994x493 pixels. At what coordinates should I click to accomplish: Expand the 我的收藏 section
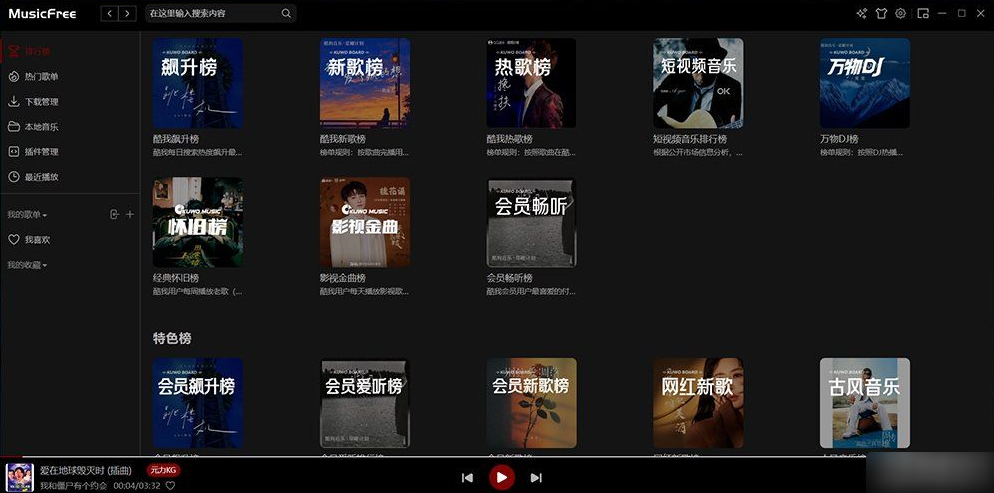point(27,265)
